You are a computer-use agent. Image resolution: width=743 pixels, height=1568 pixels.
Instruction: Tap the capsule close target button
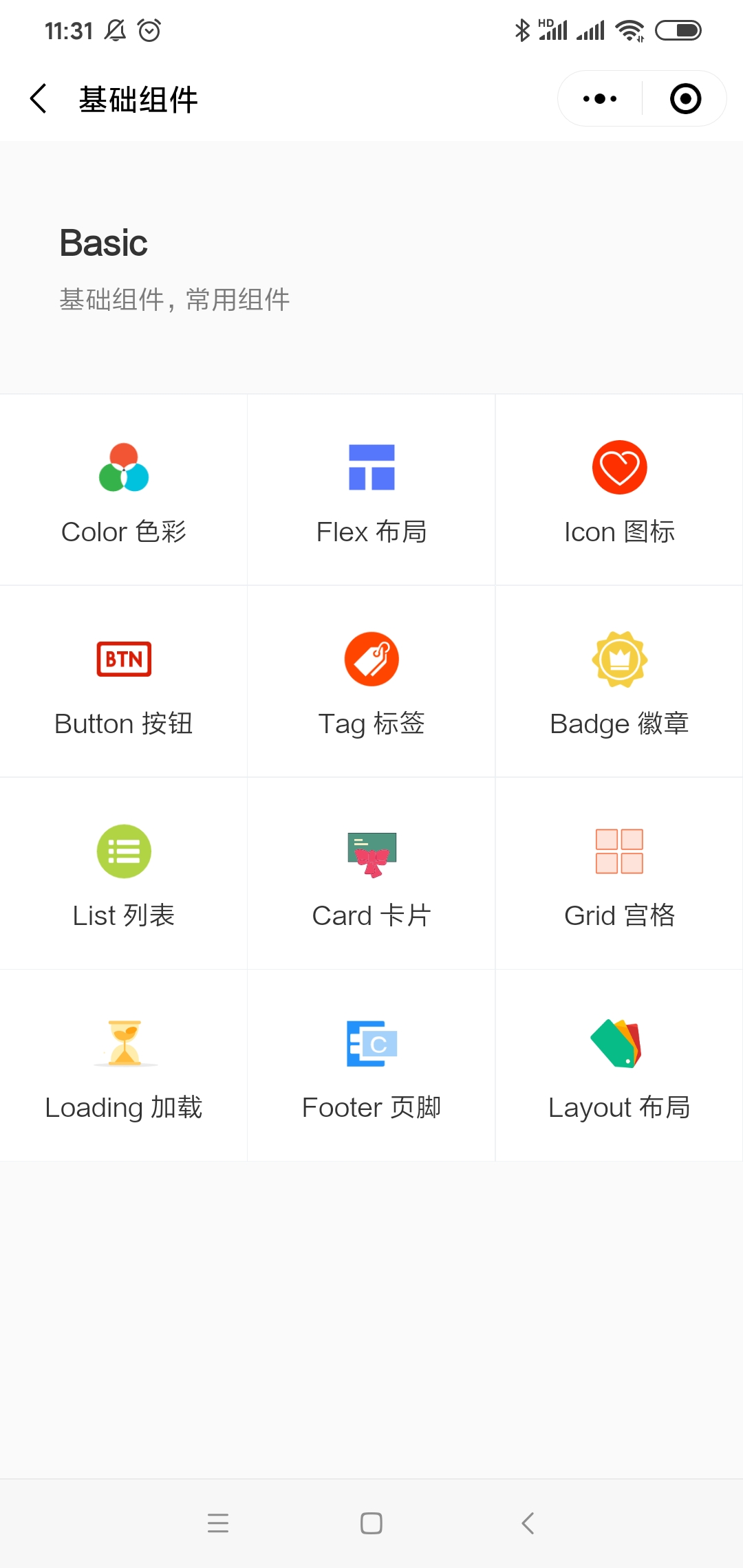click(685, 98)
